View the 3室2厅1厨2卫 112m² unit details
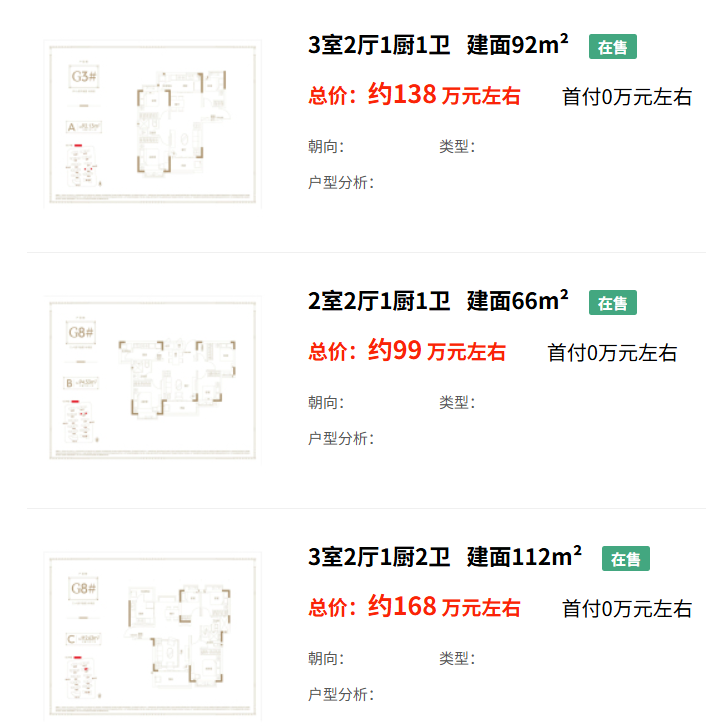Image resolution: width=706 pixels, height=728 pixels. [444, 557]
